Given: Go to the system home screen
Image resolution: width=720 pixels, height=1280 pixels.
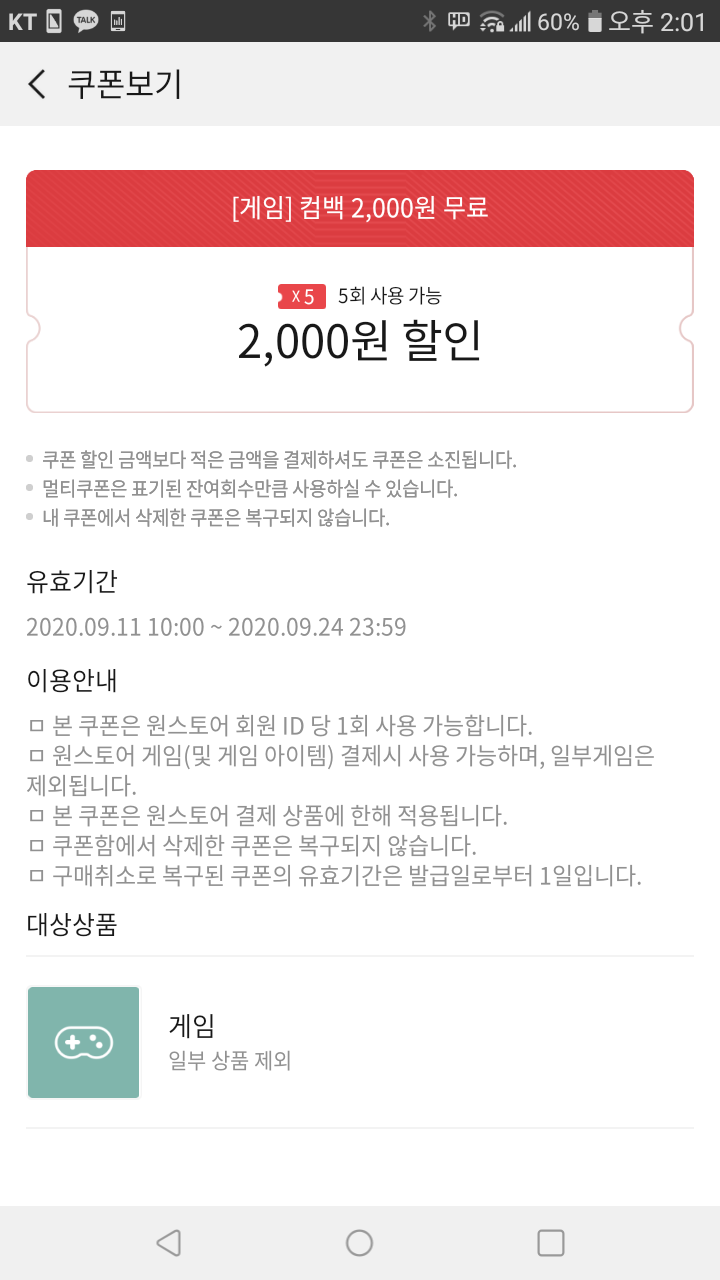Looking at the screenshot, I should point(359,1242).
